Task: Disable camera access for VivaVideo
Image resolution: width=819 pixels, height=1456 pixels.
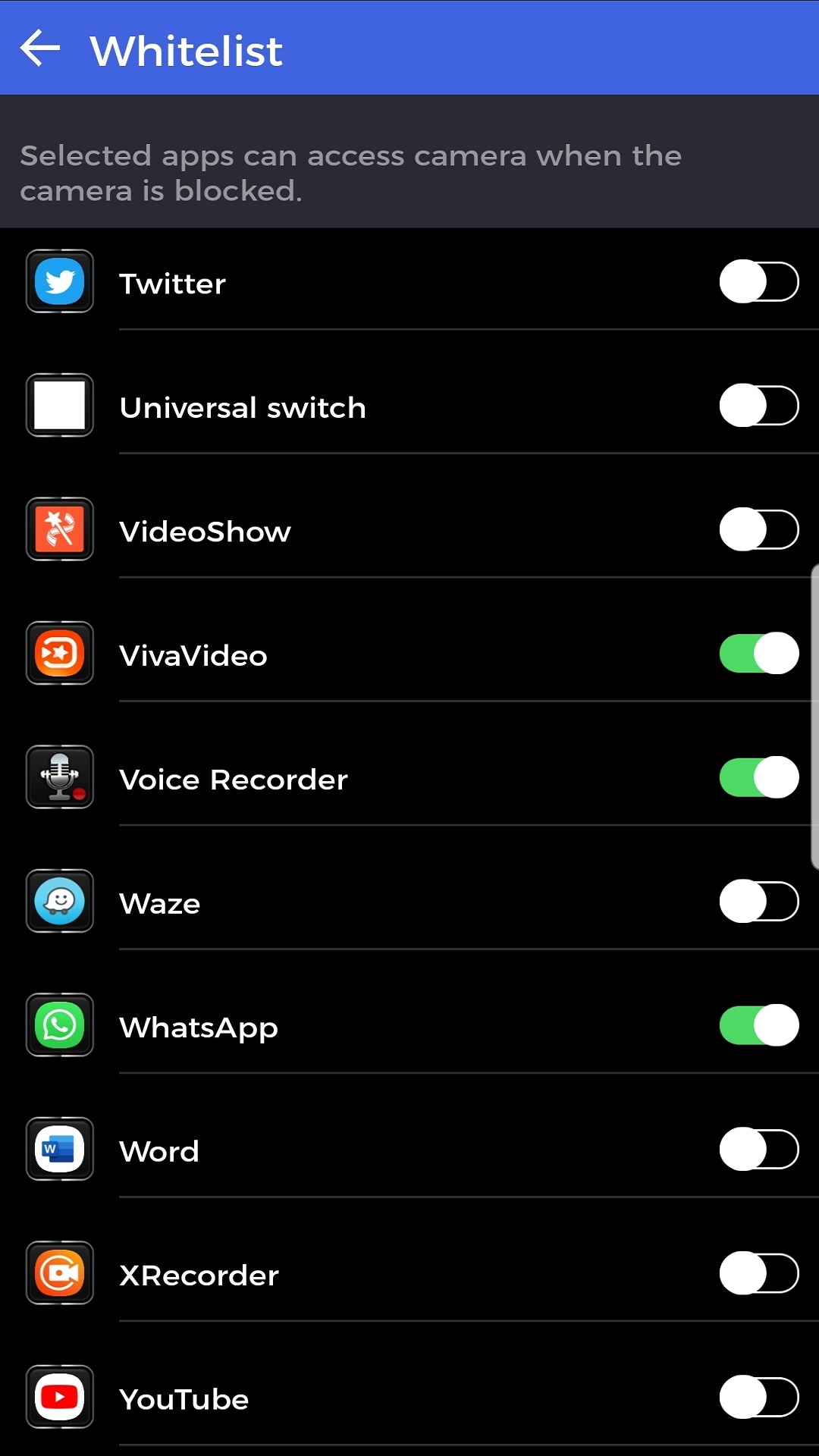Action: point(758,654)
